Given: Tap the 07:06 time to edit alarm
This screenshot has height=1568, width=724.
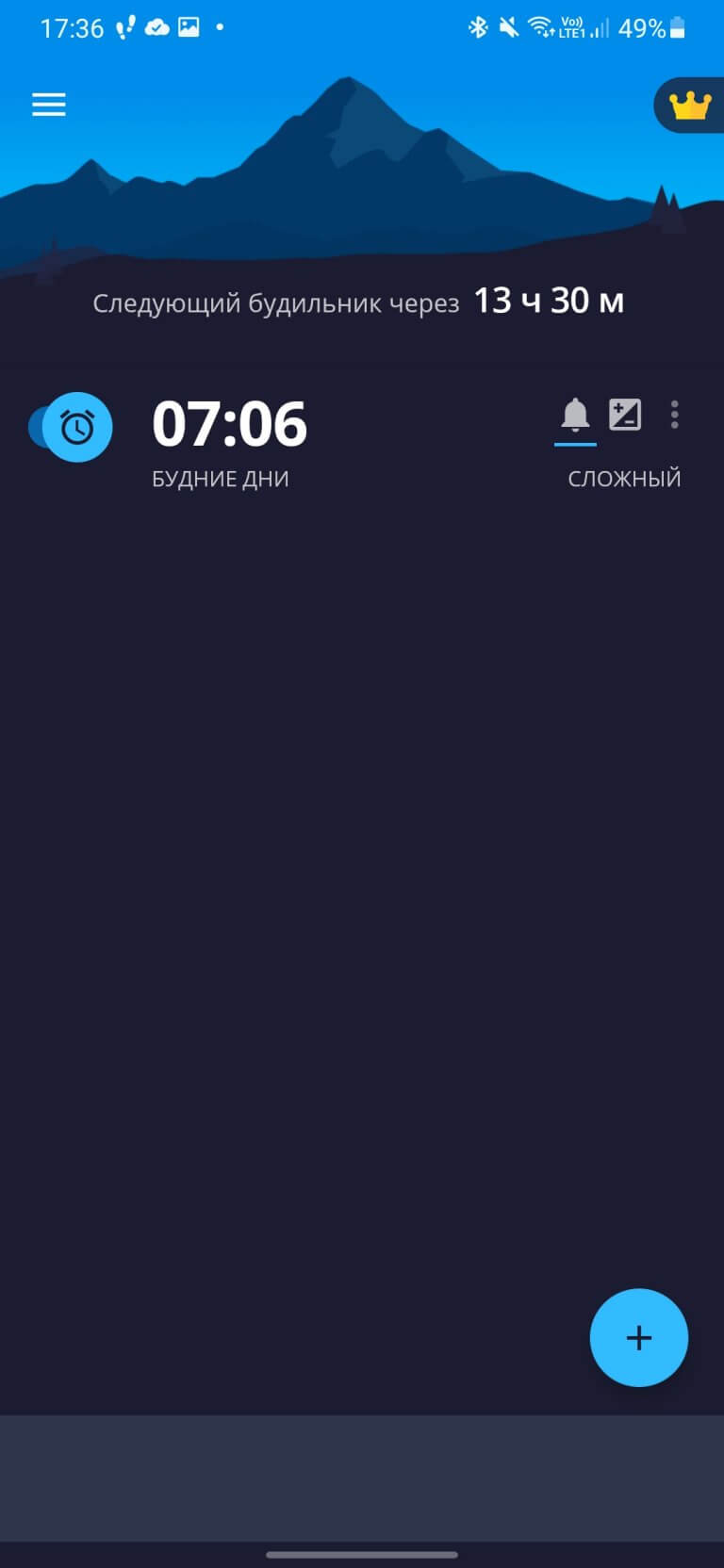Looking at the screenshot, I should pos(230,425).
